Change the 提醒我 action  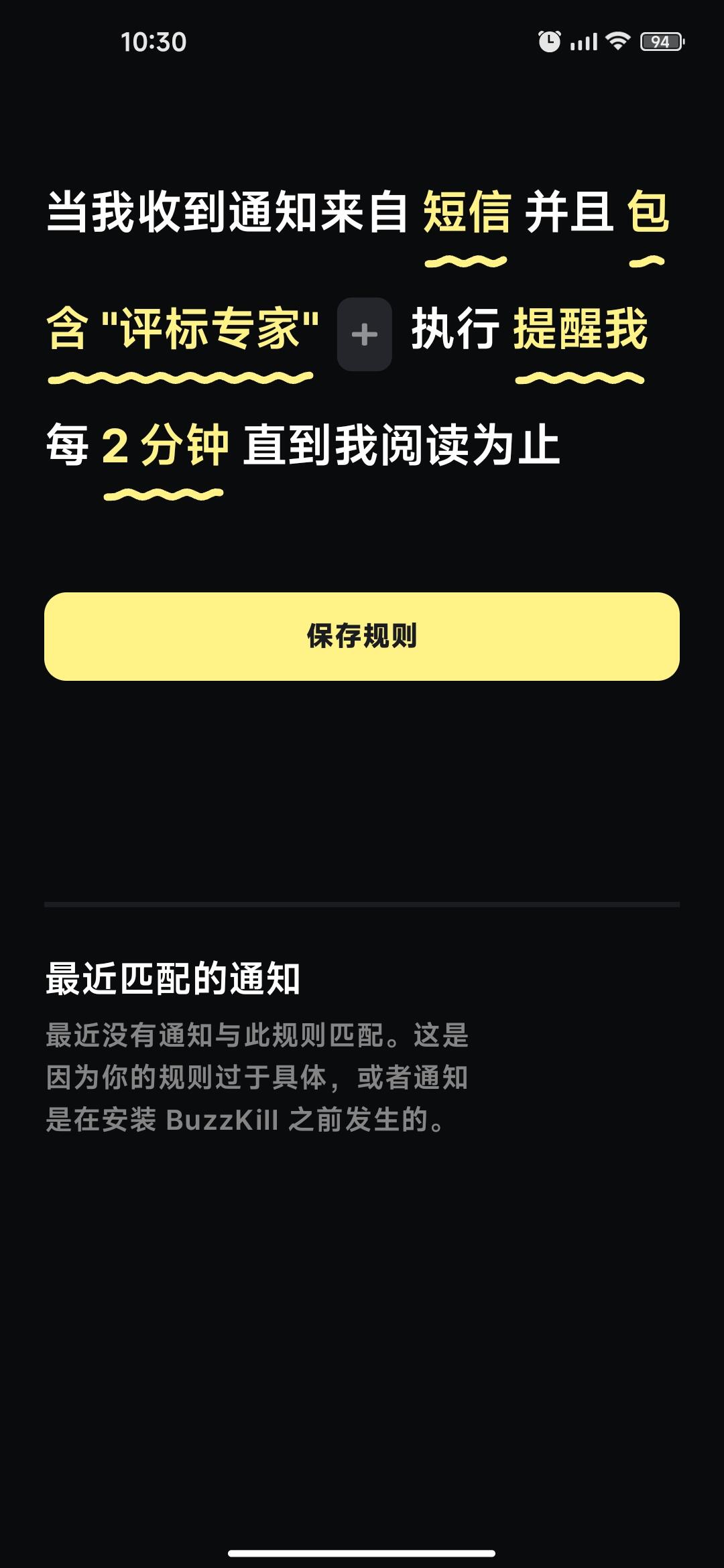coord(580,329)
